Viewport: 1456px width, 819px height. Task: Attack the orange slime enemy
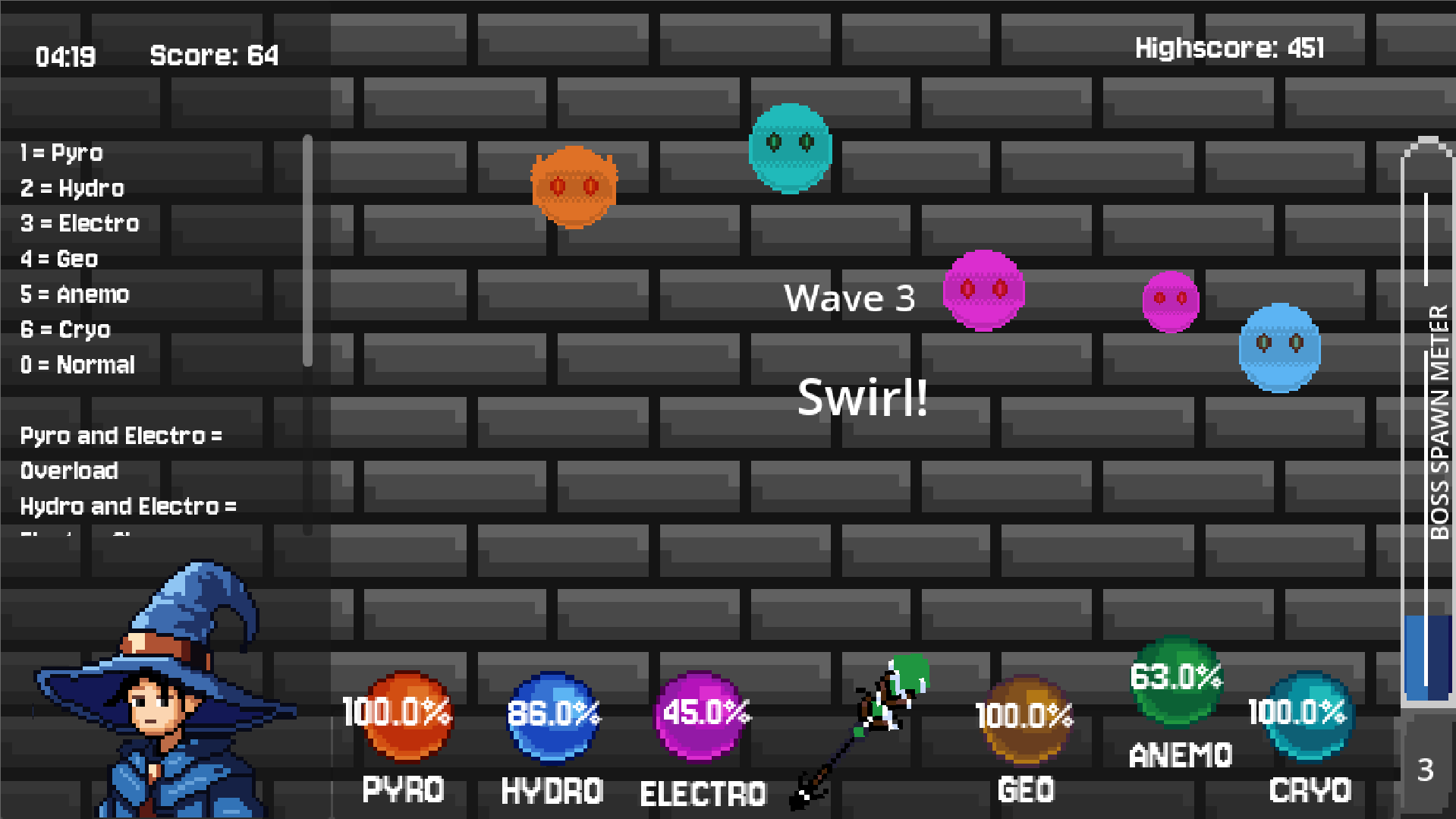[x=574, y=187]
